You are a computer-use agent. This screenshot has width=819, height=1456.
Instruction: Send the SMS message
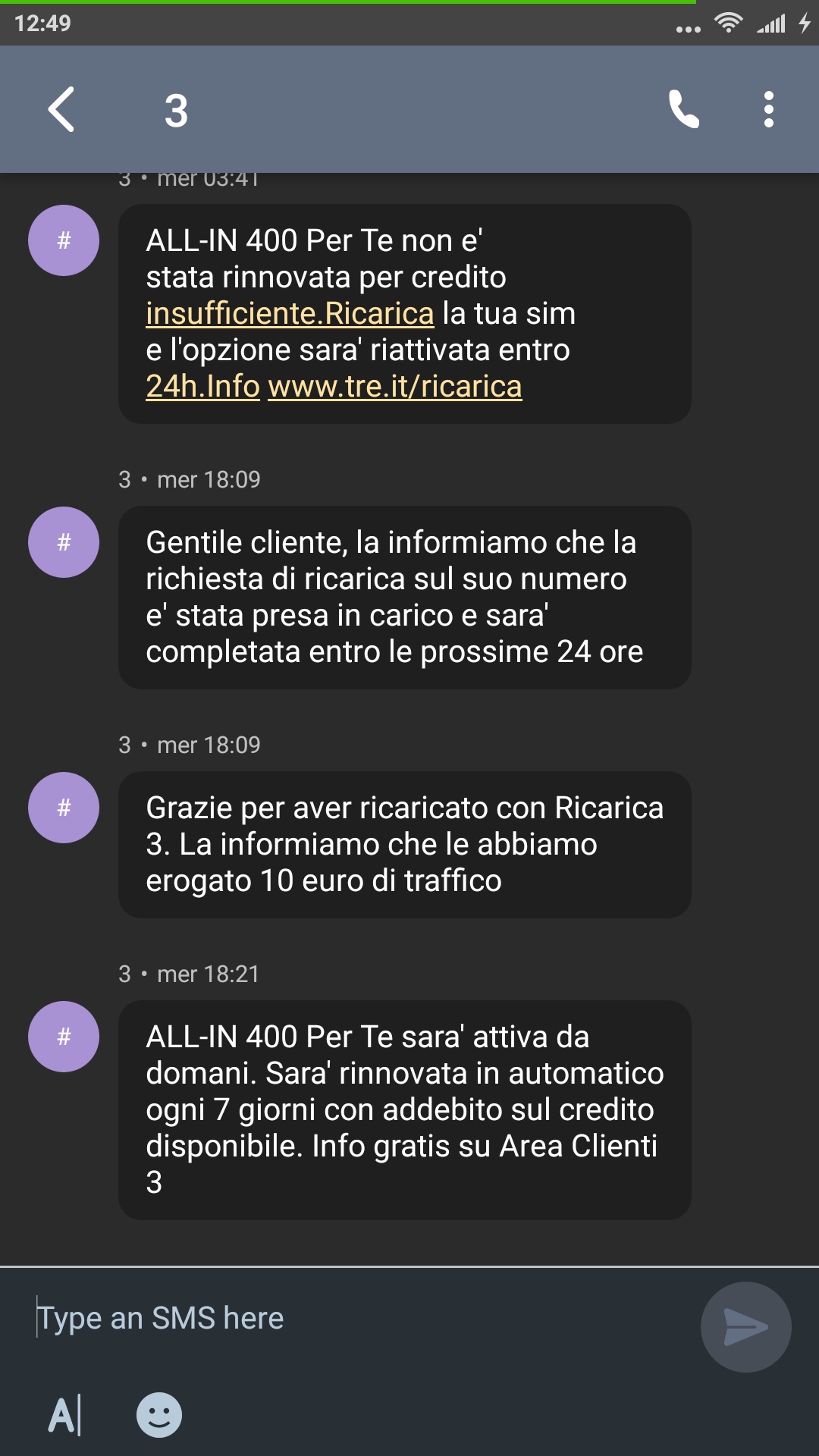[x=745, y=1326]
